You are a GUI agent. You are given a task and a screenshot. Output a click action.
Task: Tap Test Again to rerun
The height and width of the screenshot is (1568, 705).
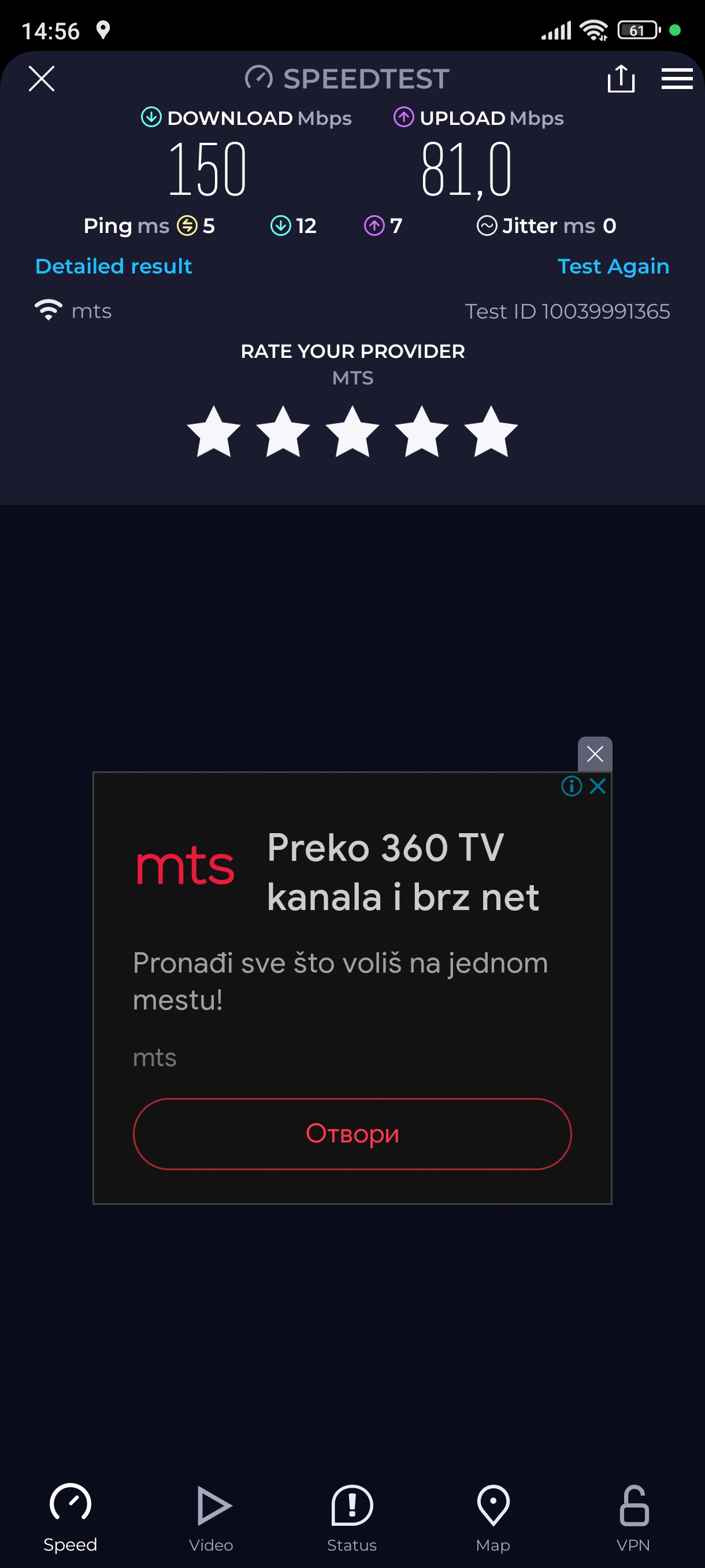[613, 266]
